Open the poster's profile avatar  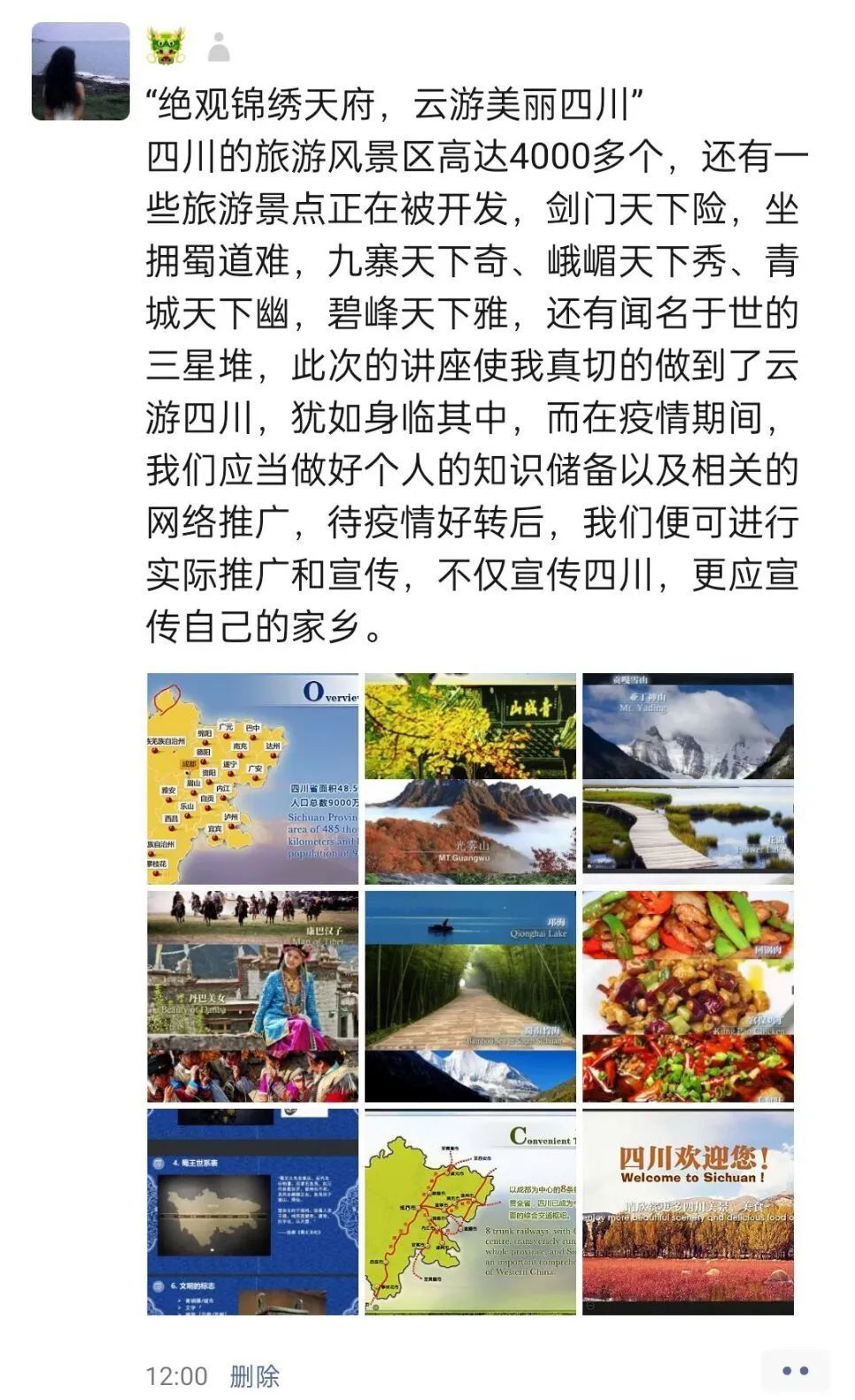(x=81, y=72)
